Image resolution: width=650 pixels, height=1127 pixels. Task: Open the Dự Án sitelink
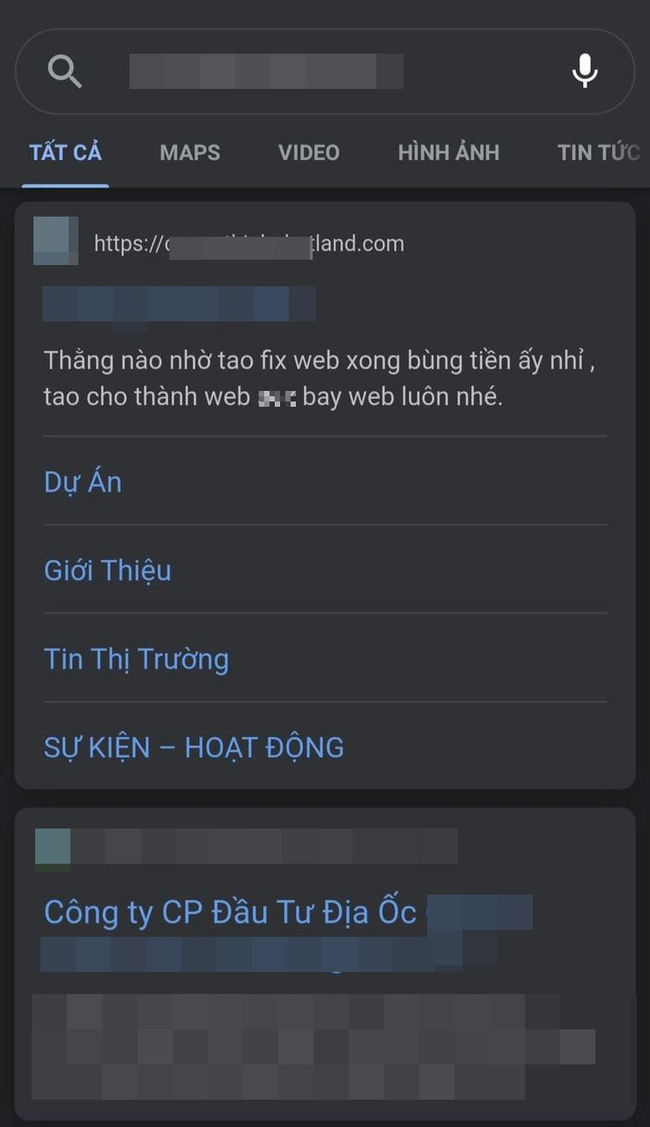click(83, 482)
